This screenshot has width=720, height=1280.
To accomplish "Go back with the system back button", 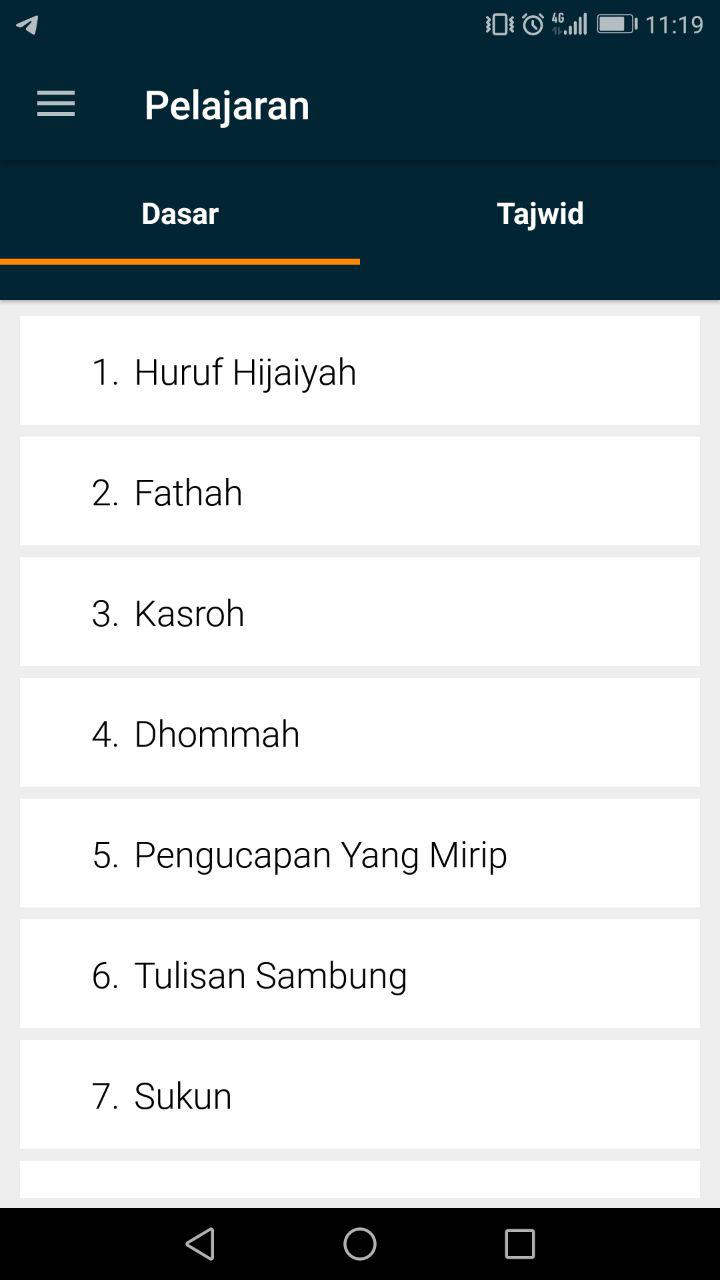I will (200, 1244).
